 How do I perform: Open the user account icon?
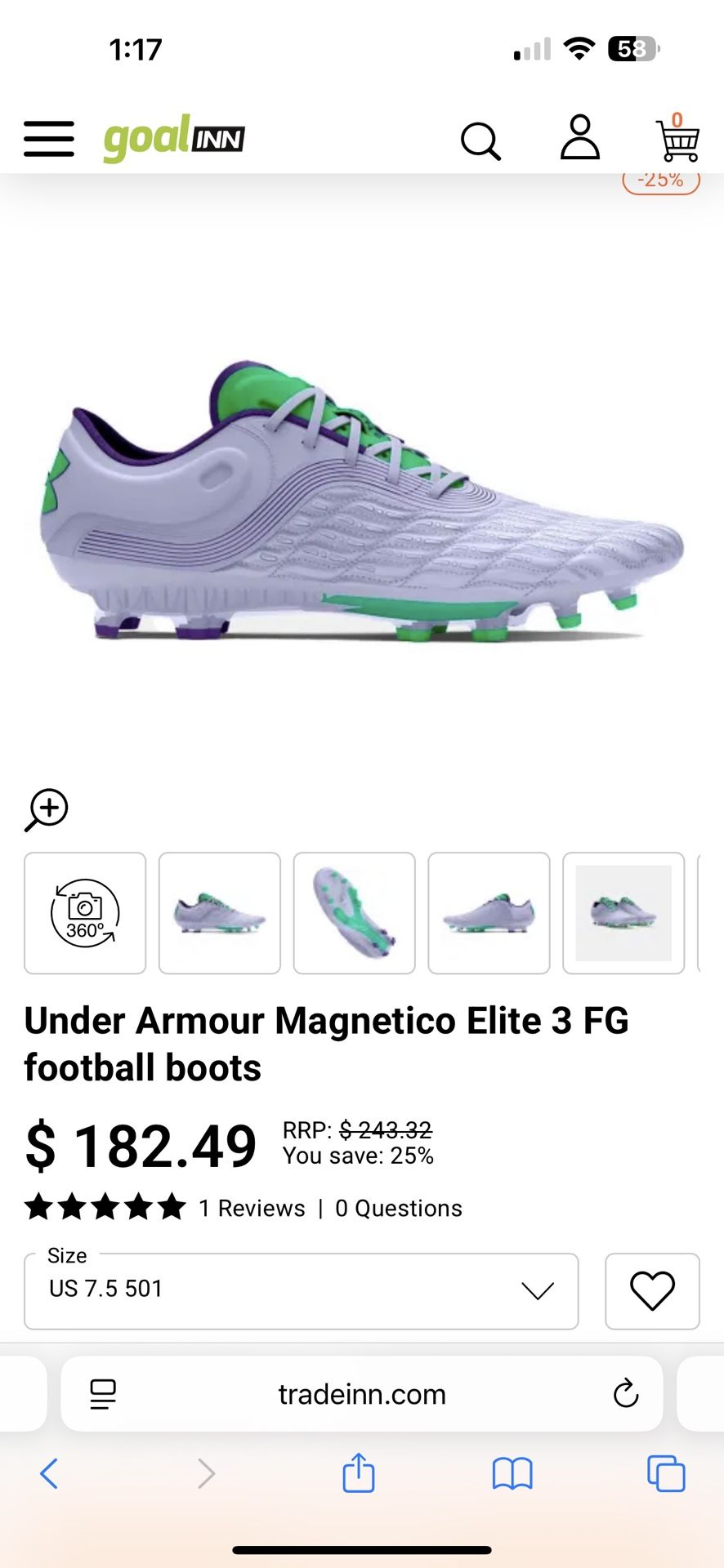coord(579,137)
